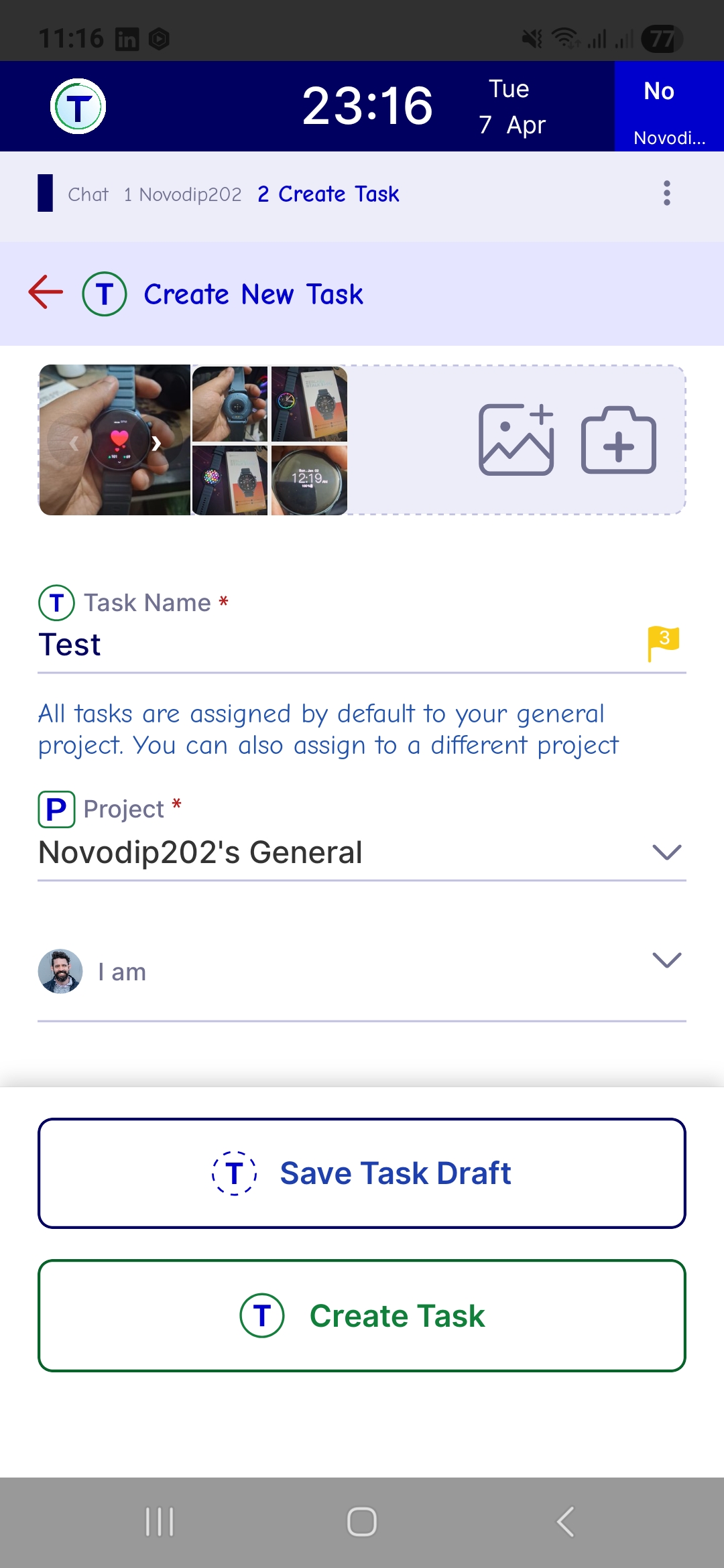This screenshot has height=1568, width=724.
Task: Open the round T logo in header
Action: tap(78, 107)
